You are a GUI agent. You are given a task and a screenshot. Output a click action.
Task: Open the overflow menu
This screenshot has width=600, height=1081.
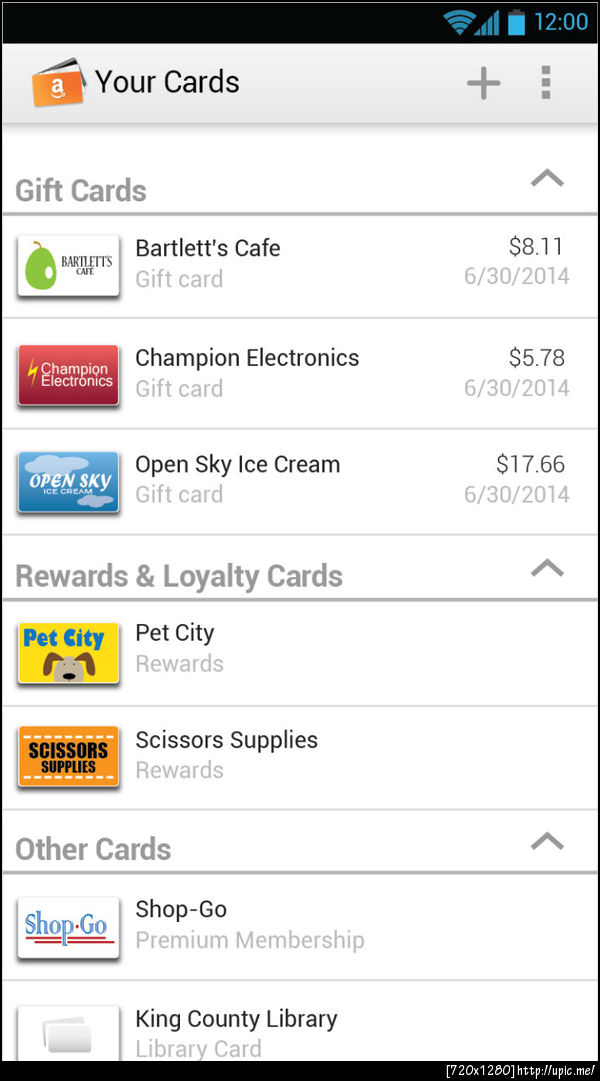[545, 83]
